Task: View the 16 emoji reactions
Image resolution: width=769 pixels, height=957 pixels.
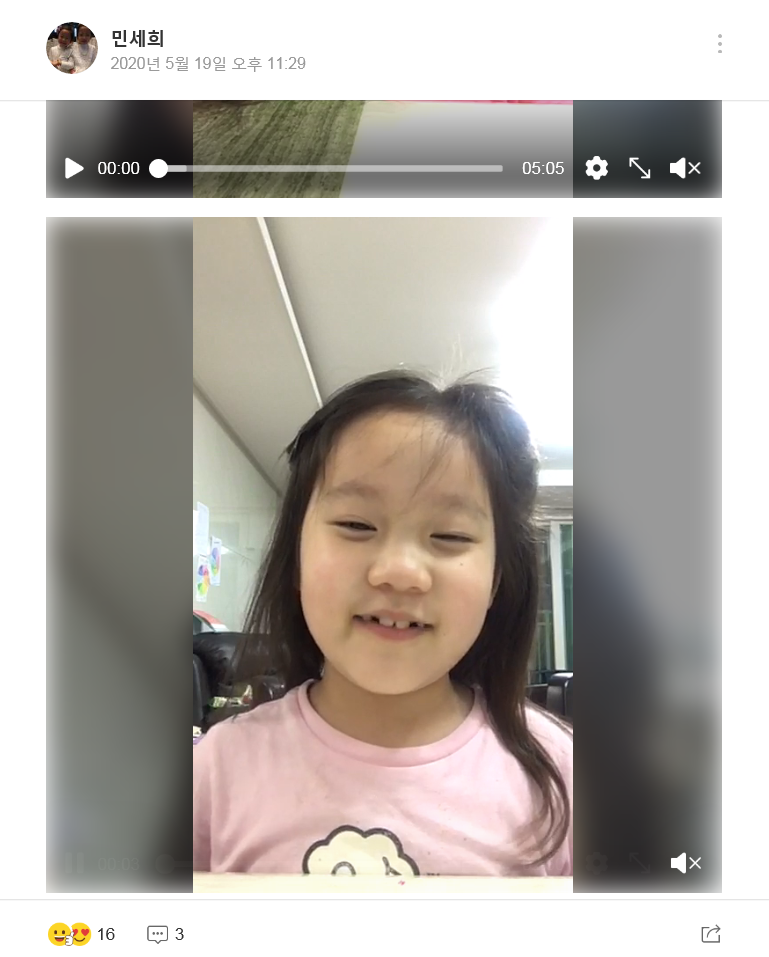Action: click(81, 934)
